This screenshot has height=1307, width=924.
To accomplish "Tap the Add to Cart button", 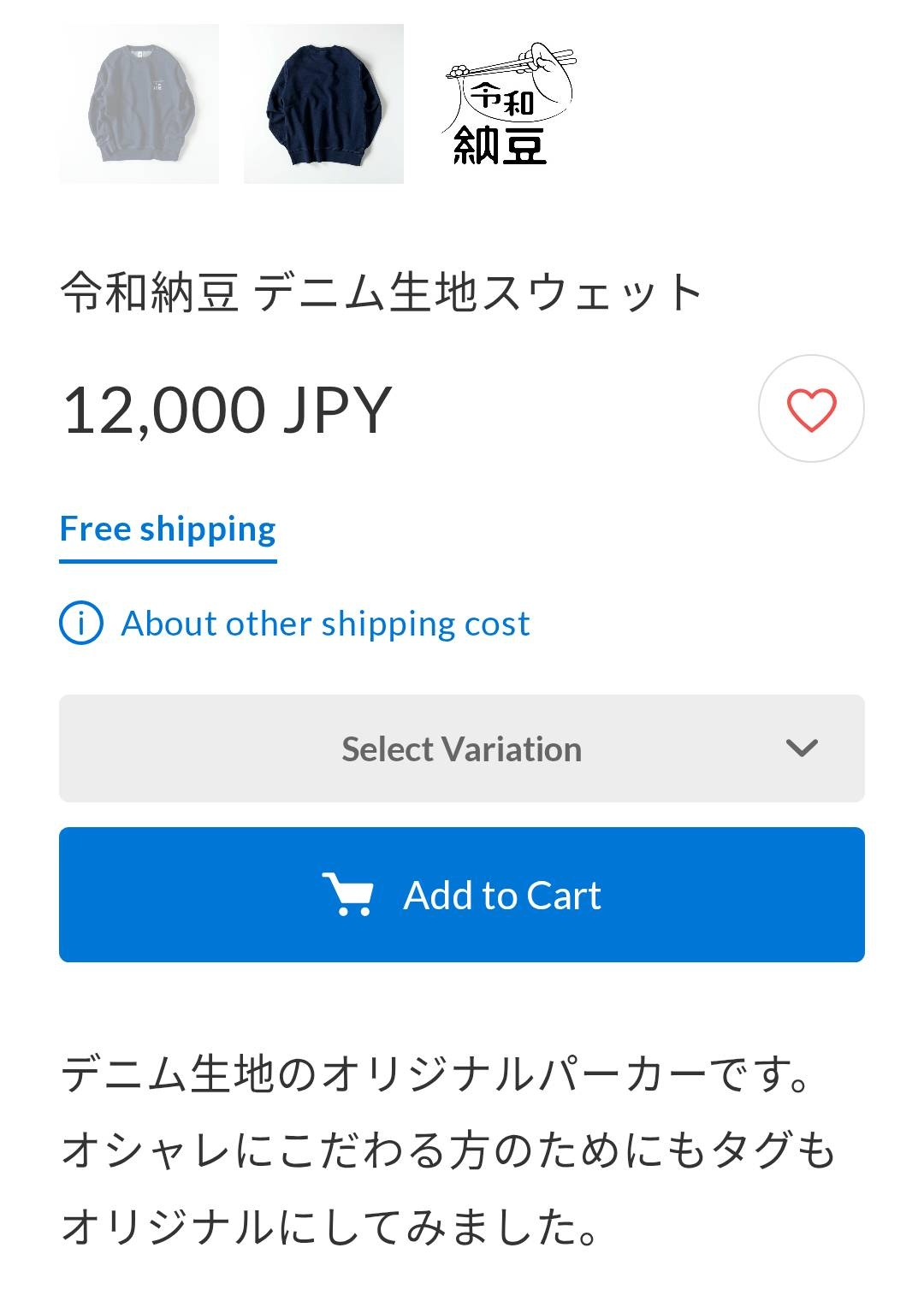I will 461,895.
